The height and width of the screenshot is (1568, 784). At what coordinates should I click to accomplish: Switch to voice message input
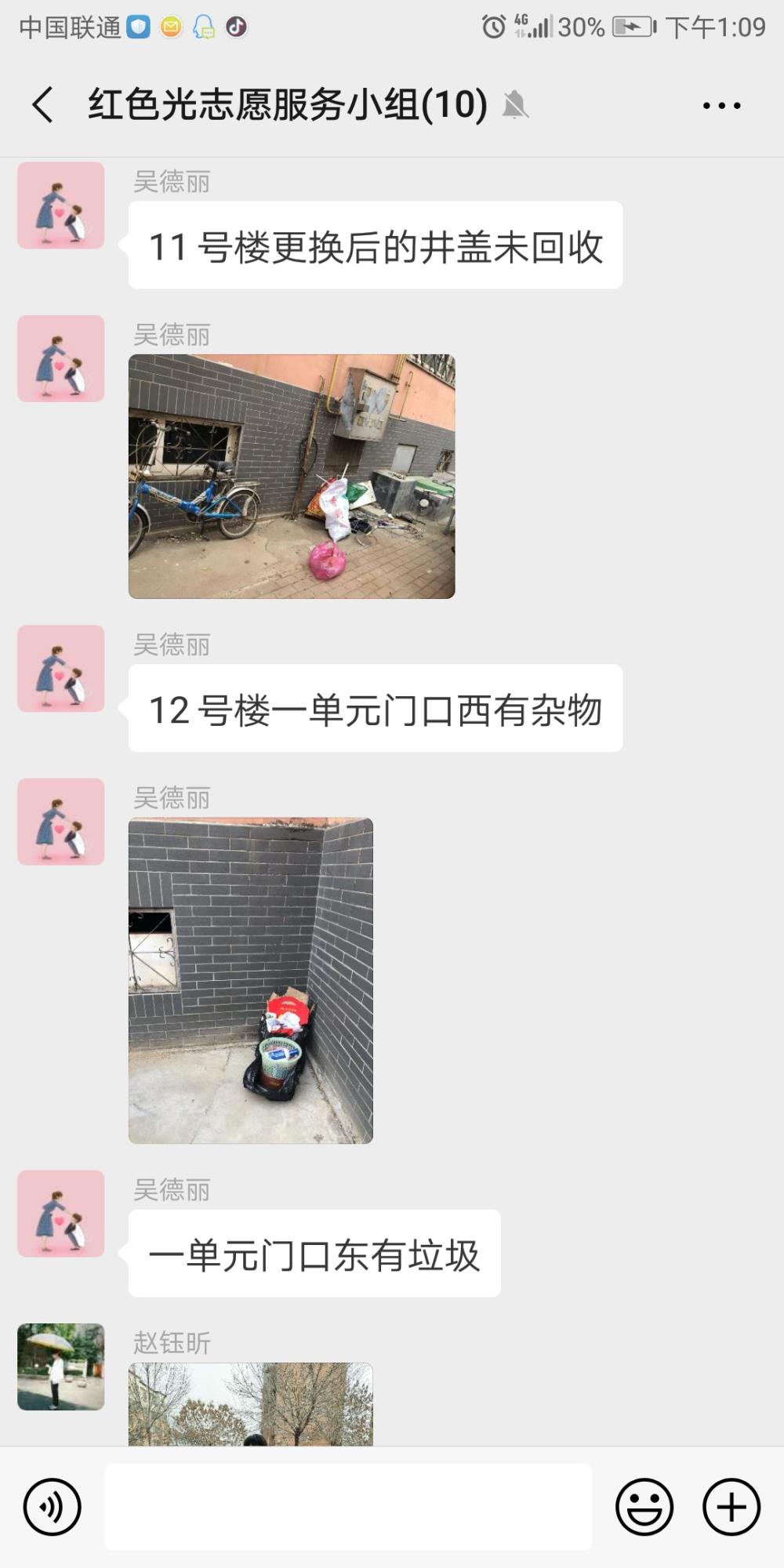[x=53, y=1507]
